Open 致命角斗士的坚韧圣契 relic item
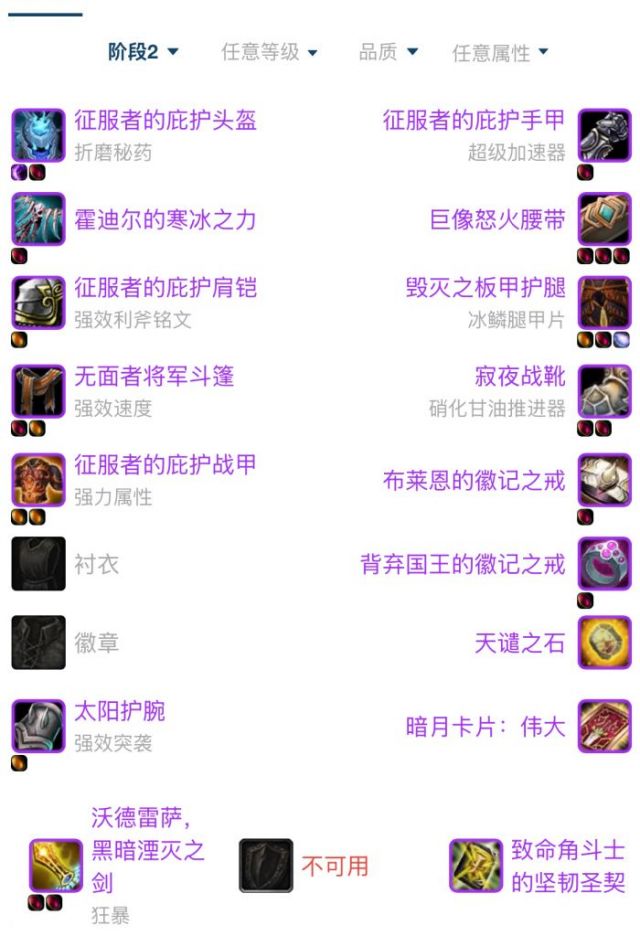This screenshot has height=936, width=640. [x=567, y=866]
